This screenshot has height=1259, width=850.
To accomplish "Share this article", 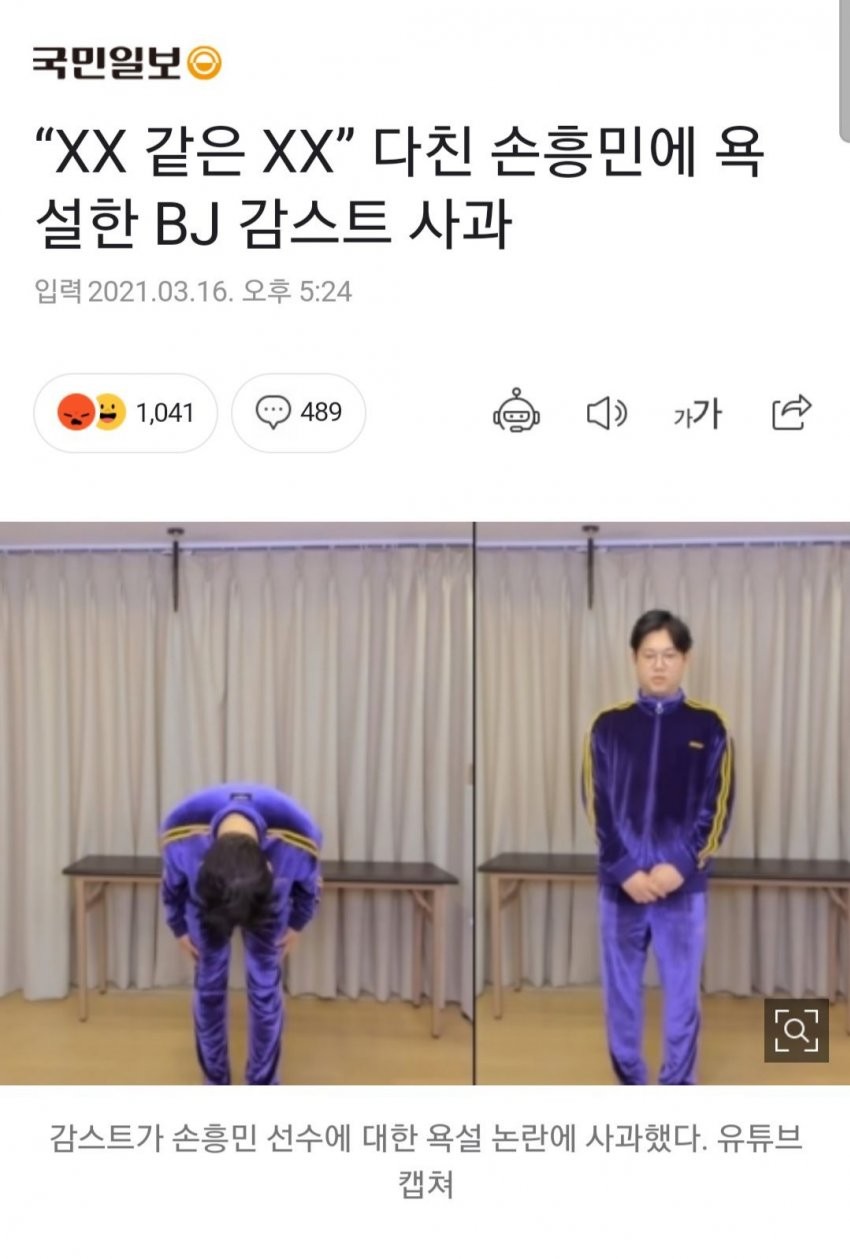I will (792, 412).
